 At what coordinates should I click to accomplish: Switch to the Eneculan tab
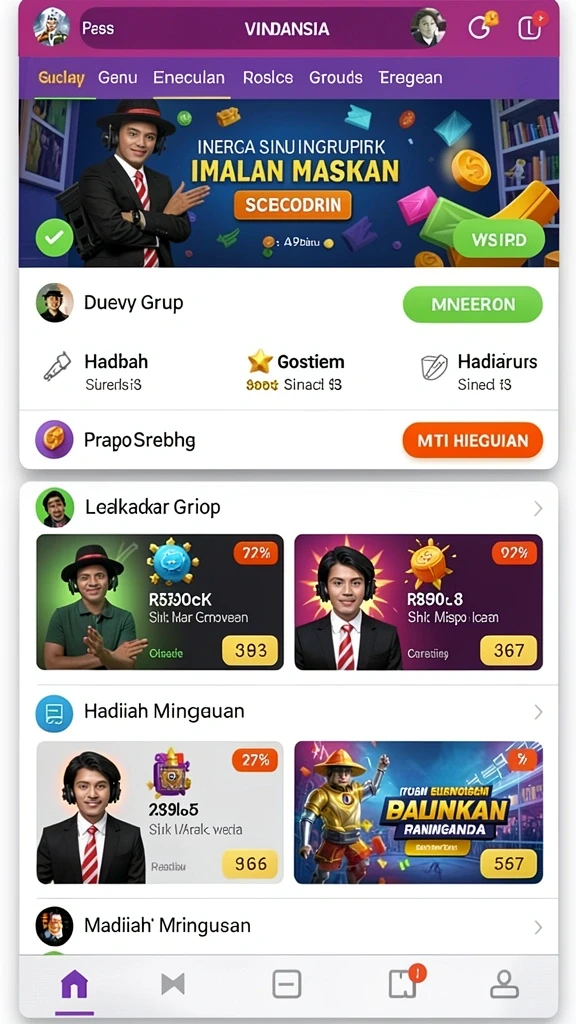189,78
